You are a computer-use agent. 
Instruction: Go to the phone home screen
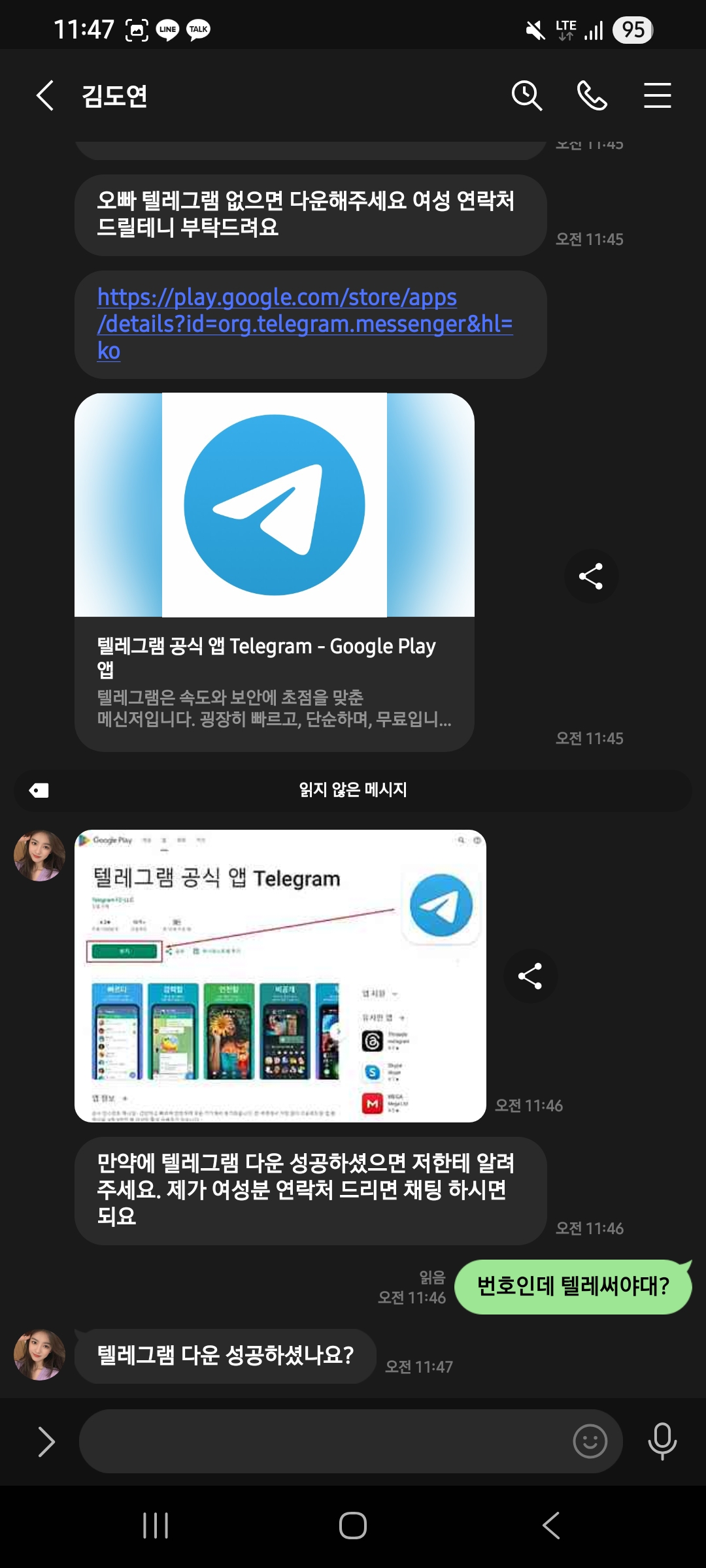pyautogui.click(x=353, y=1526)
